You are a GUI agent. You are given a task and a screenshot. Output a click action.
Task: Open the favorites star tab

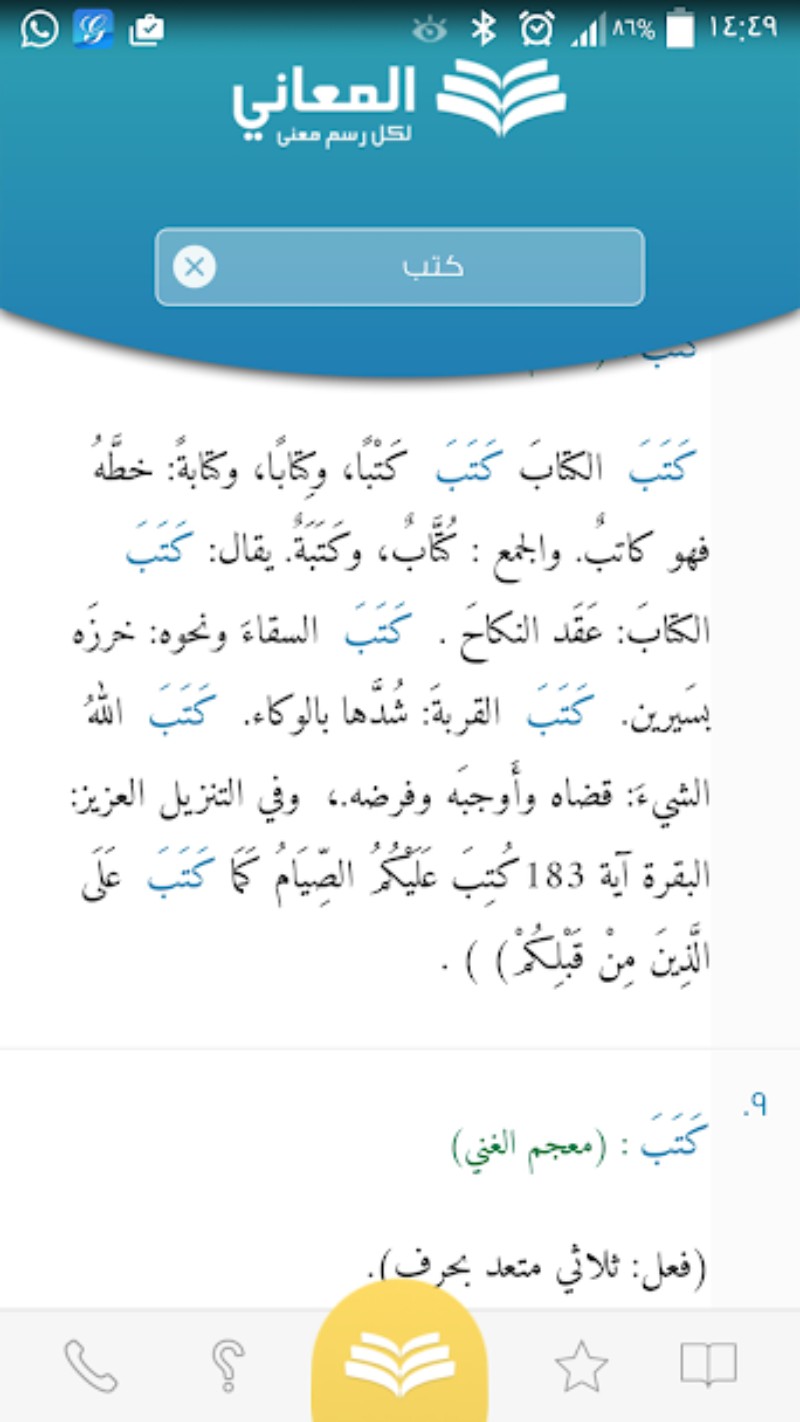coord(581,1366)
